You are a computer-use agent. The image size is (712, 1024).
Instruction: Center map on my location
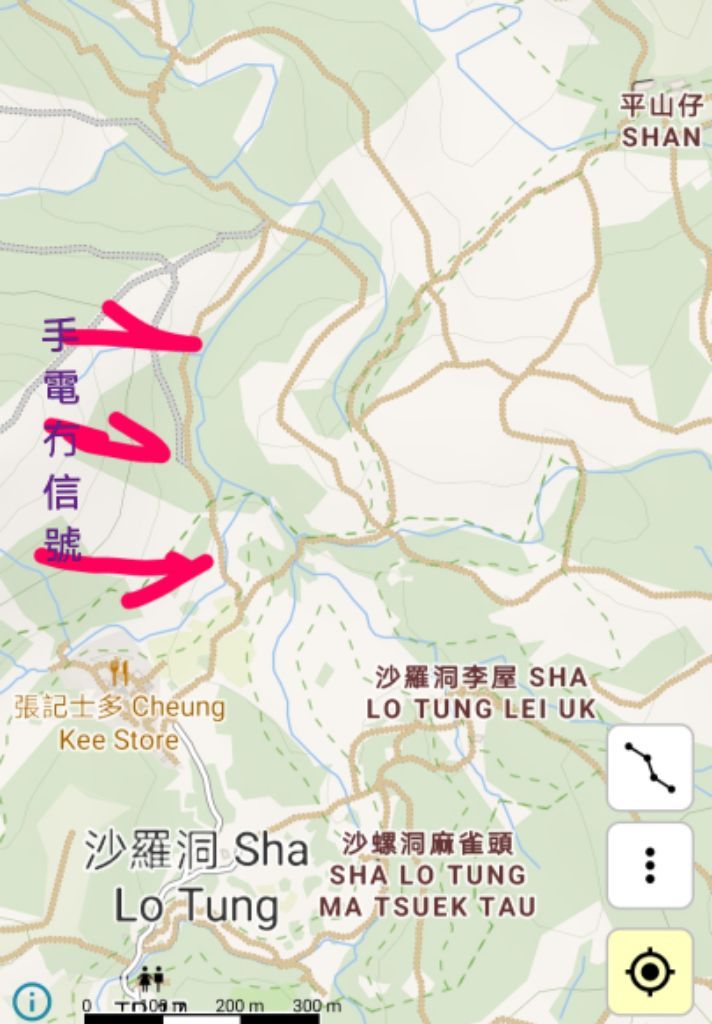(x=649, y=971)
